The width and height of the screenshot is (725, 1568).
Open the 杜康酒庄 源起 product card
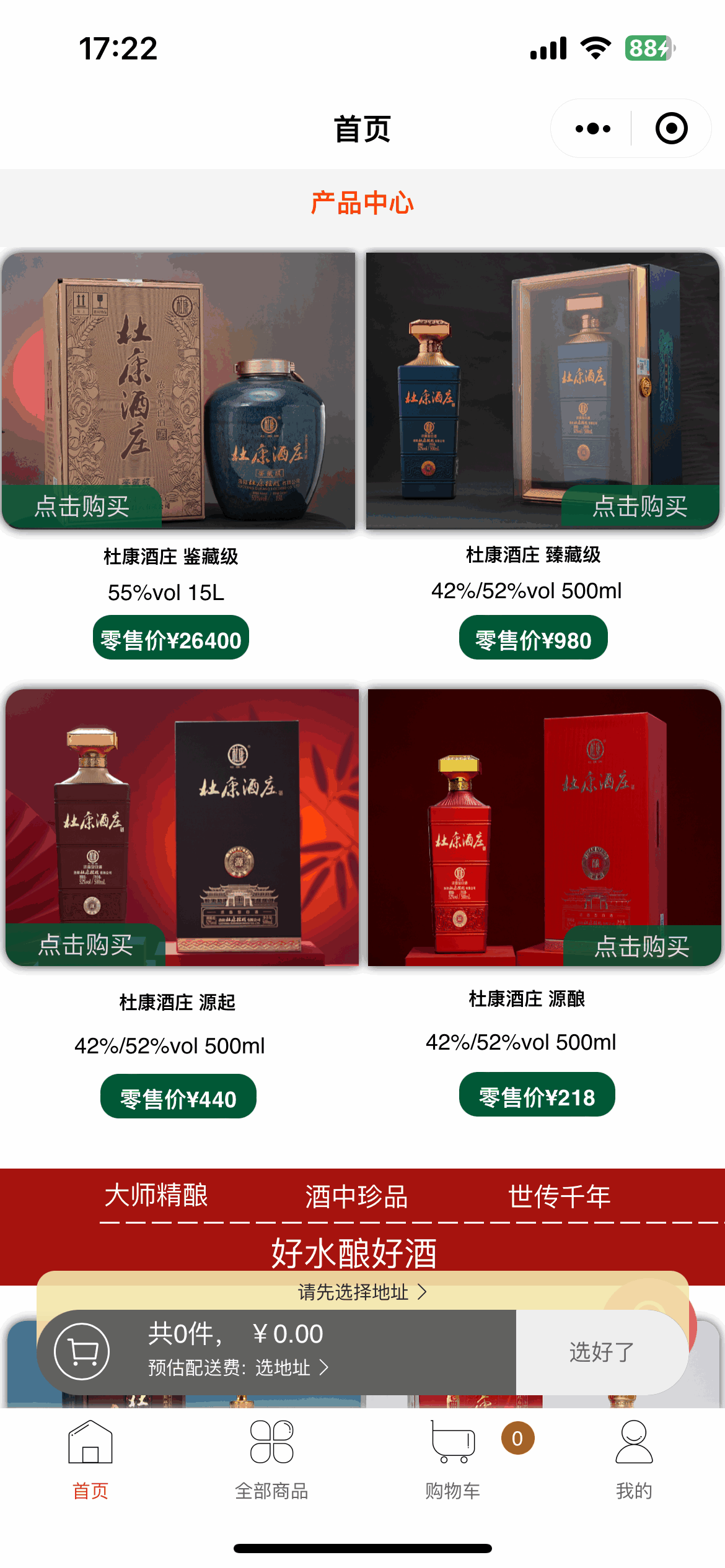pyautogui.click(x=182, y=827)
